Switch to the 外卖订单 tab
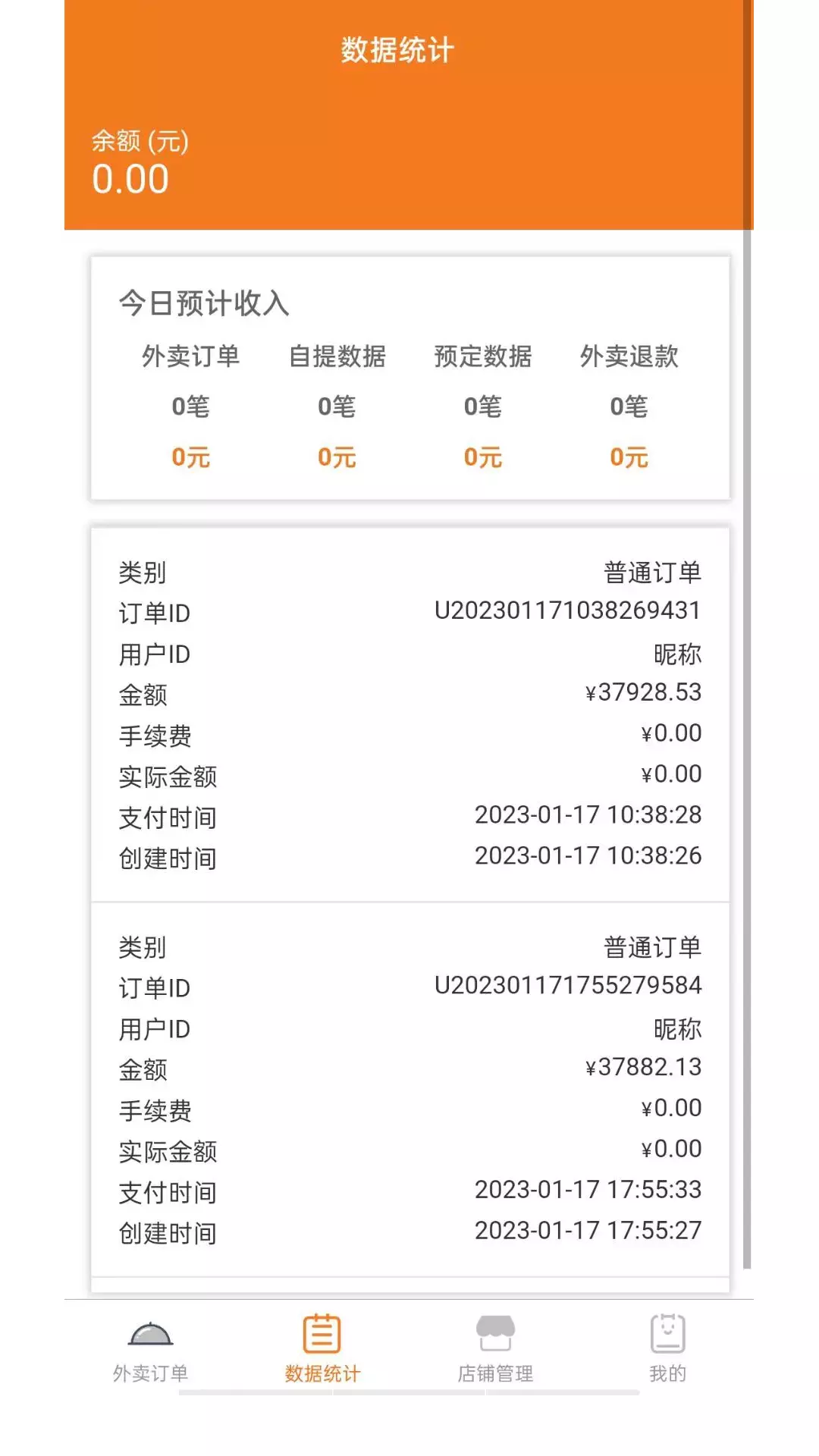Viewport: 819px width, 1456px height. pos(151,1350)
